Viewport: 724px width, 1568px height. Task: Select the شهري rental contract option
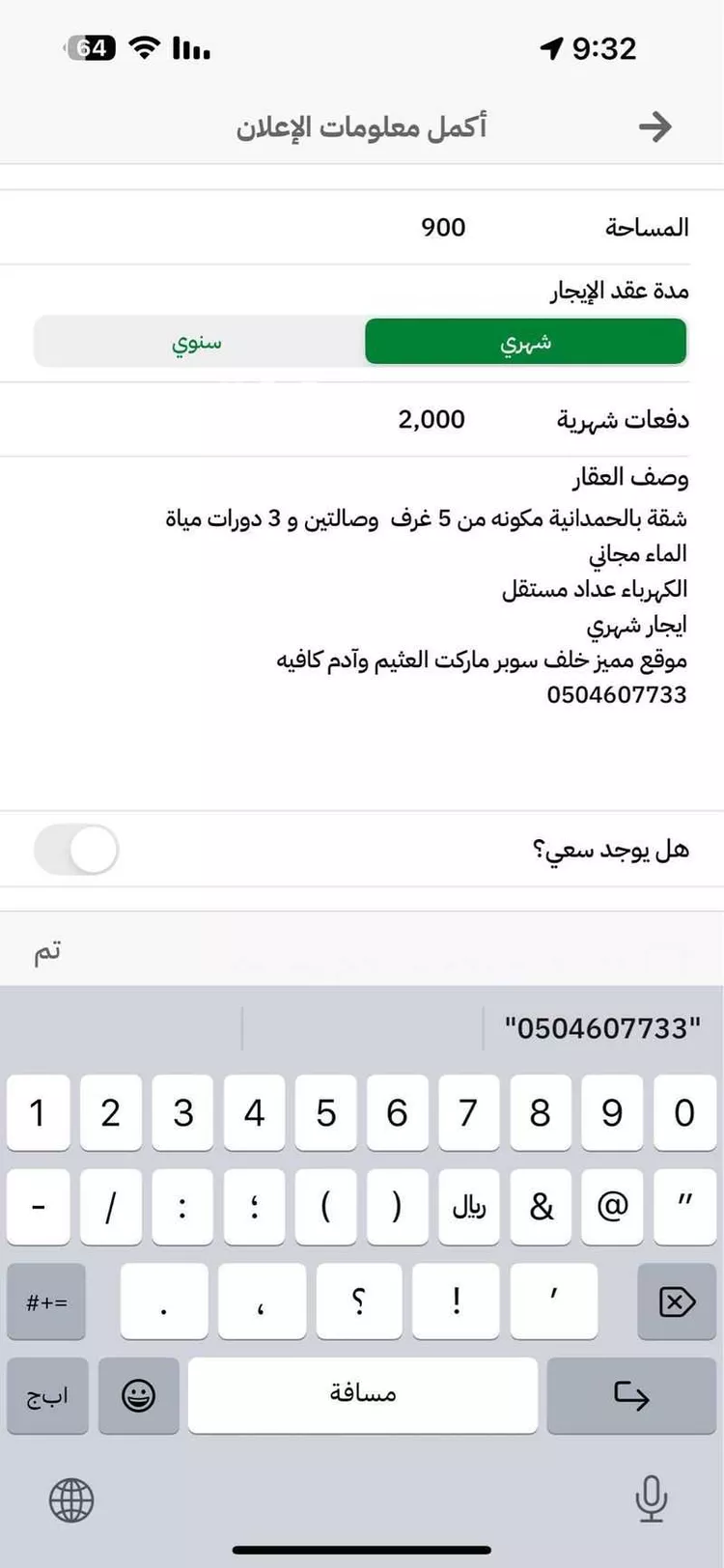526,341
